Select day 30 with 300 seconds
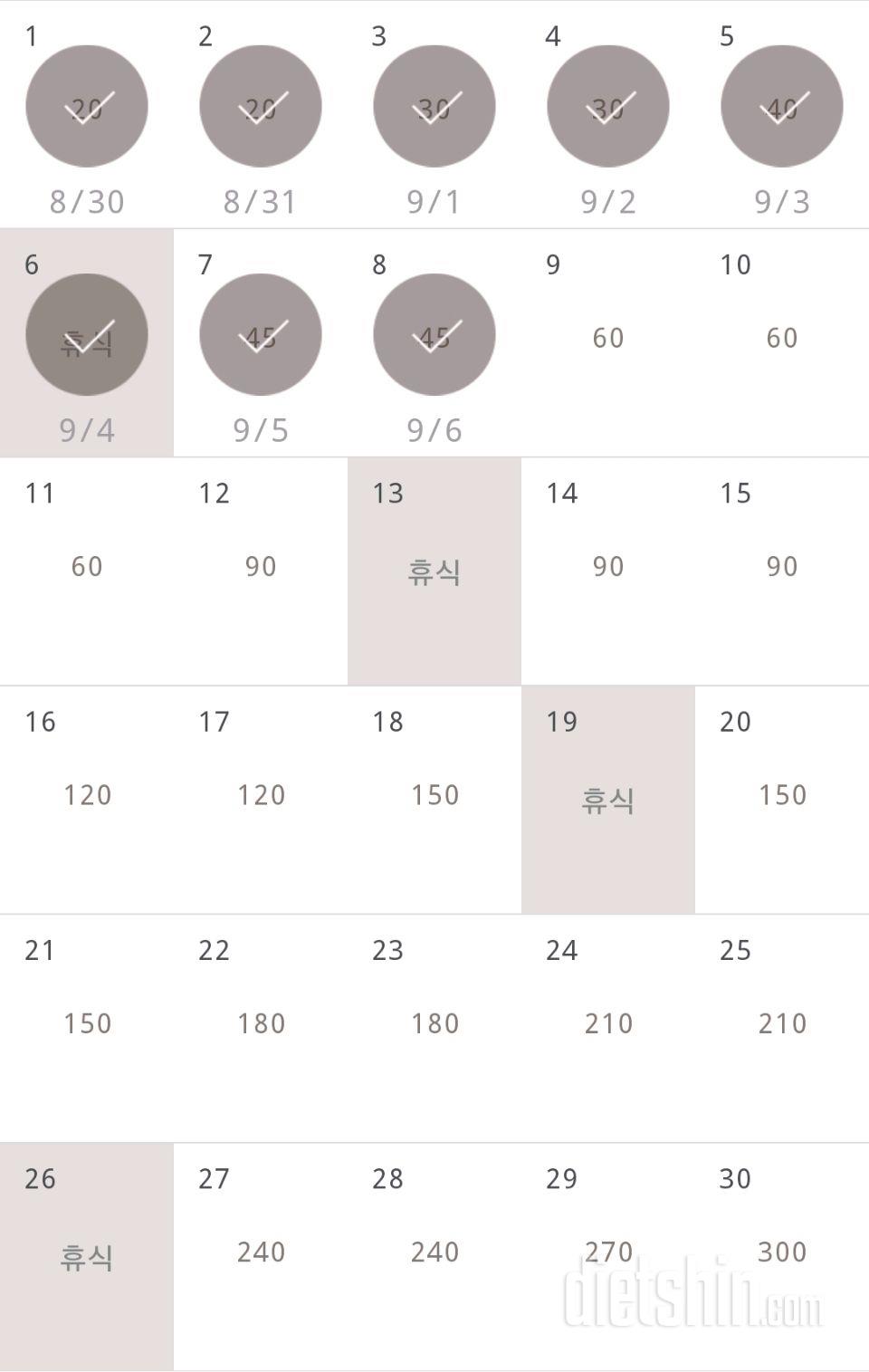 point(782,1252)
